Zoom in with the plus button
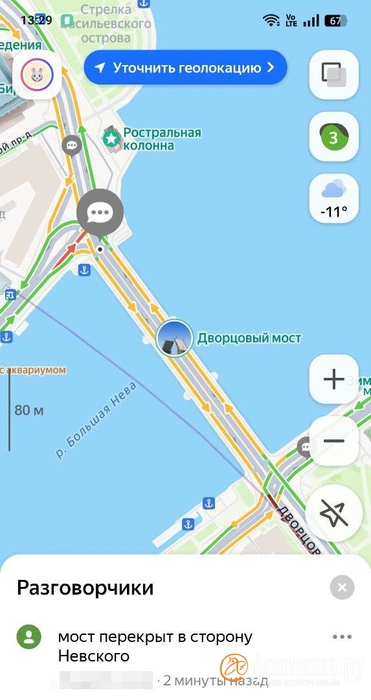The height and width of the screenshot is (700, 371). 333,379
